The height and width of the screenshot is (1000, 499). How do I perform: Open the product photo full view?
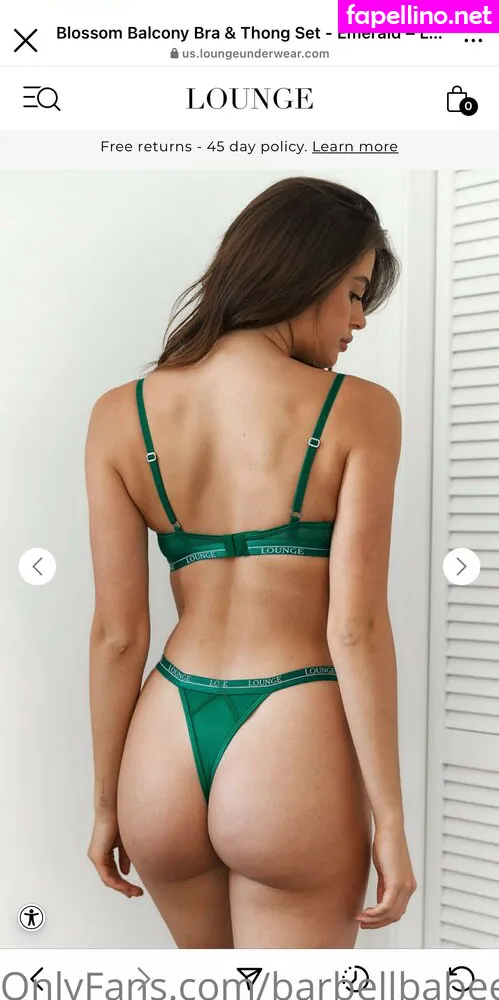coord(250,559)
